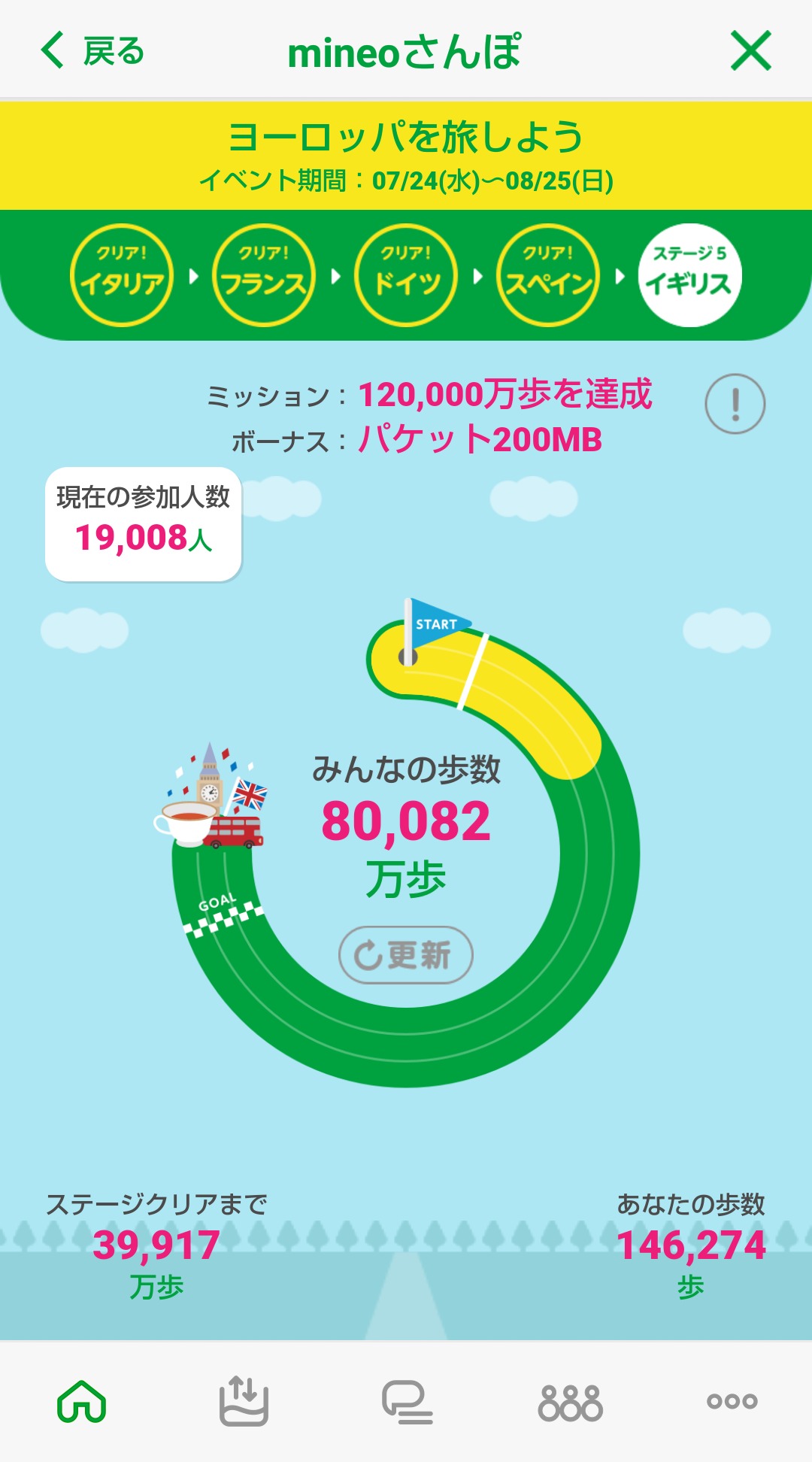Image resolution: width=812 pixels, height=1462 pixels.
Task: Select the cleared フランス stage
Action: pyautogui.click(x=264, y=275)
